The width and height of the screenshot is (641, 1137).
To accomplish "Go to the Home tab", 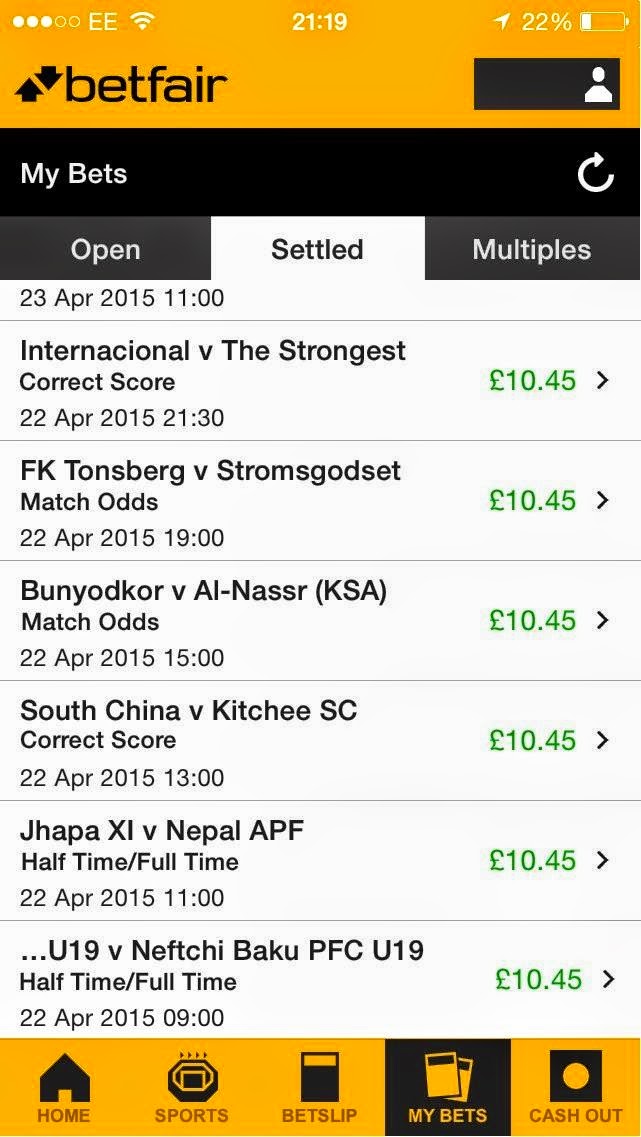I will click(x=63, y=1088).
